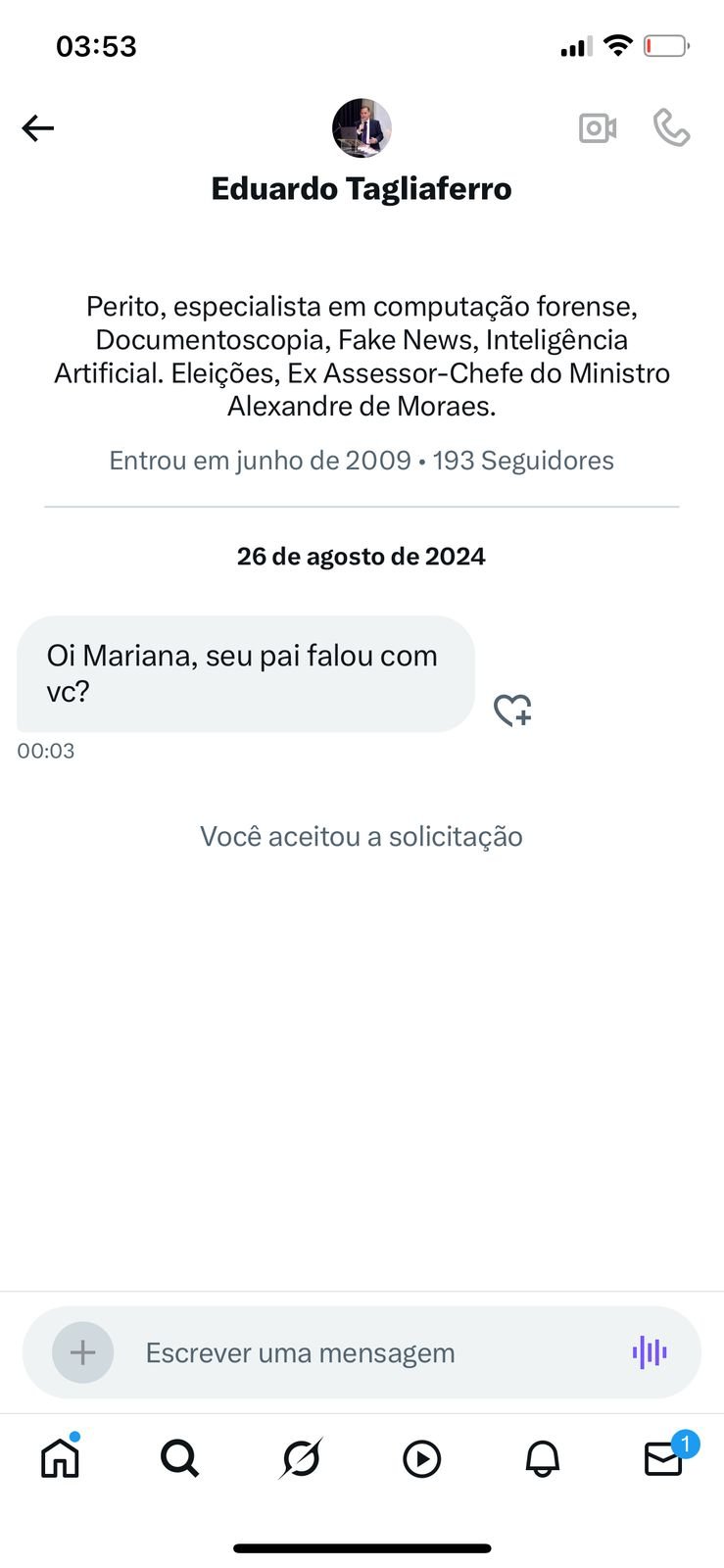
Task: Open the Video tab
Action: (421, 1459)
